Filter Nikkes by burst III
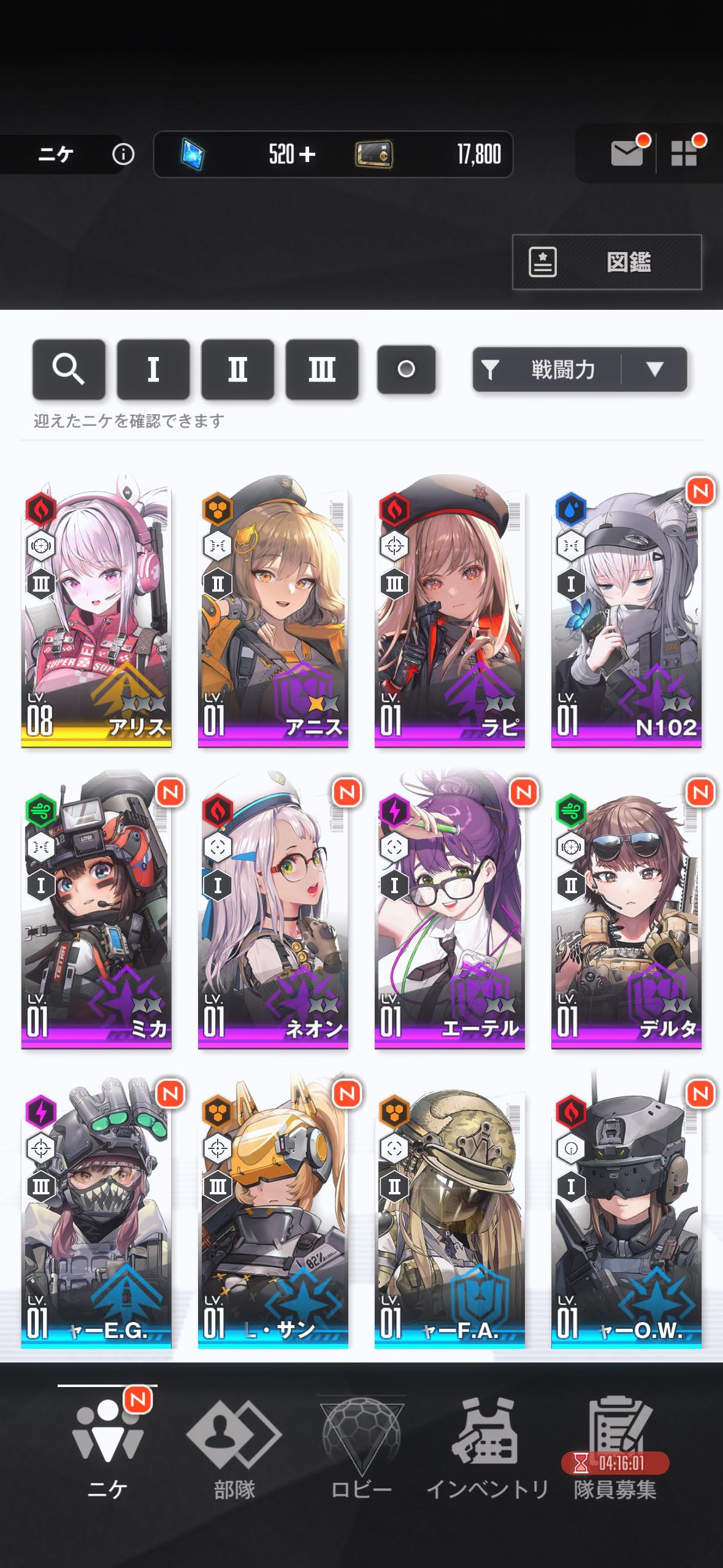 pos(322,369)
